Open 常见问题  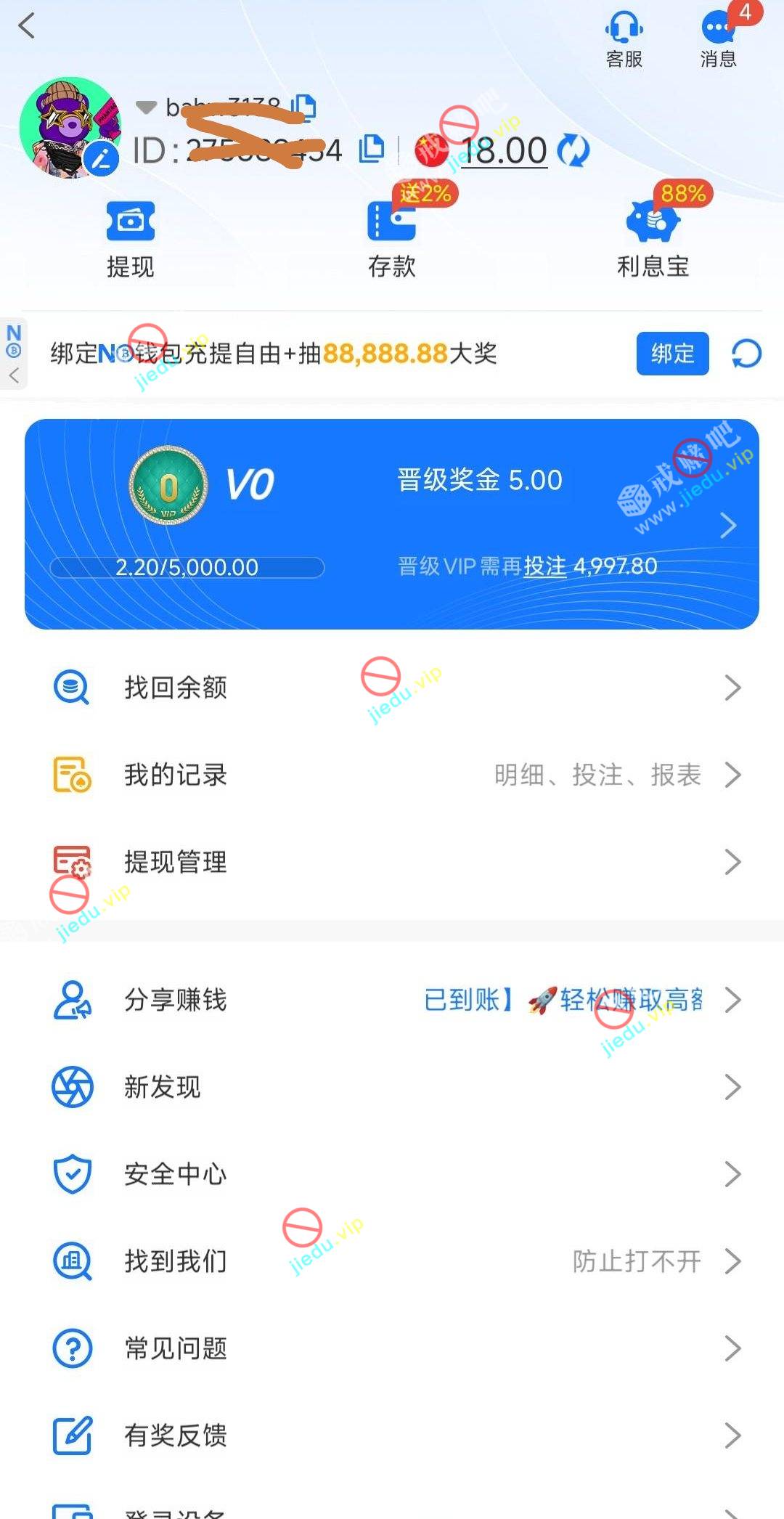coord(392,1348)
